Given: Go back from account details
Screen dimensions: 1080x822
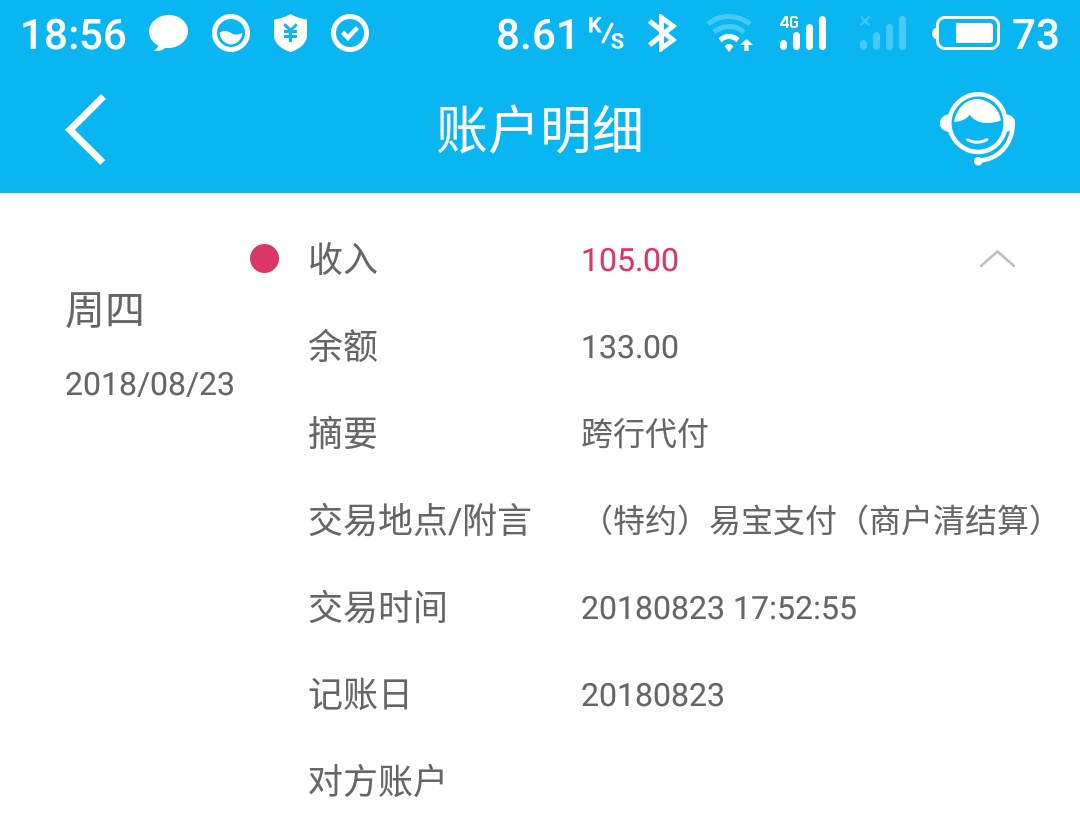Looking at the screenshot, I should pyautogui.click(x=86, y=130).
